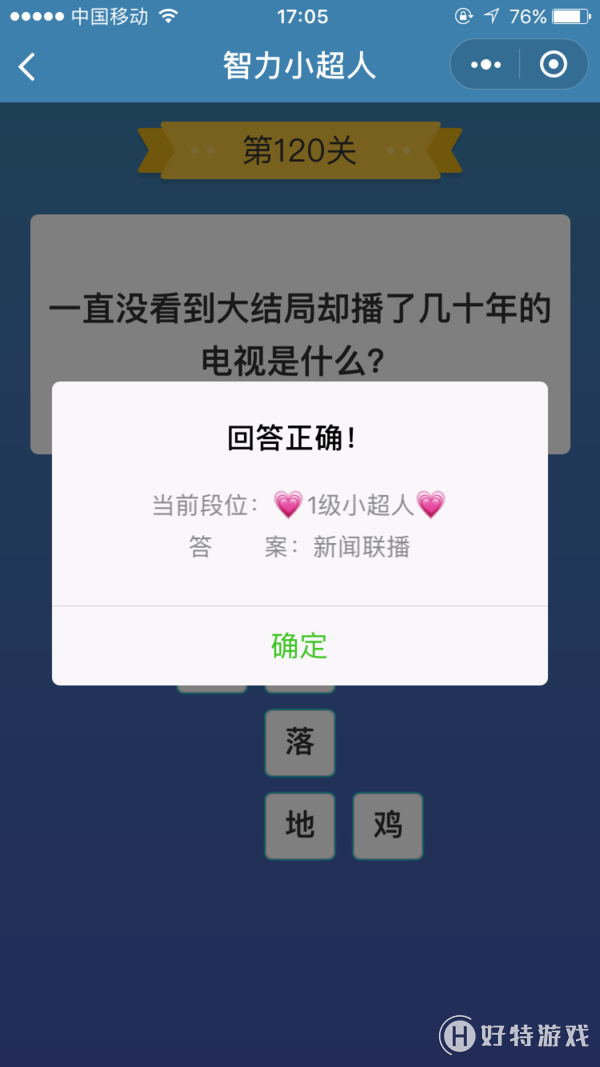Open the mini program more options menu
Screen dimensions: 600x1067
pos(486,65)
